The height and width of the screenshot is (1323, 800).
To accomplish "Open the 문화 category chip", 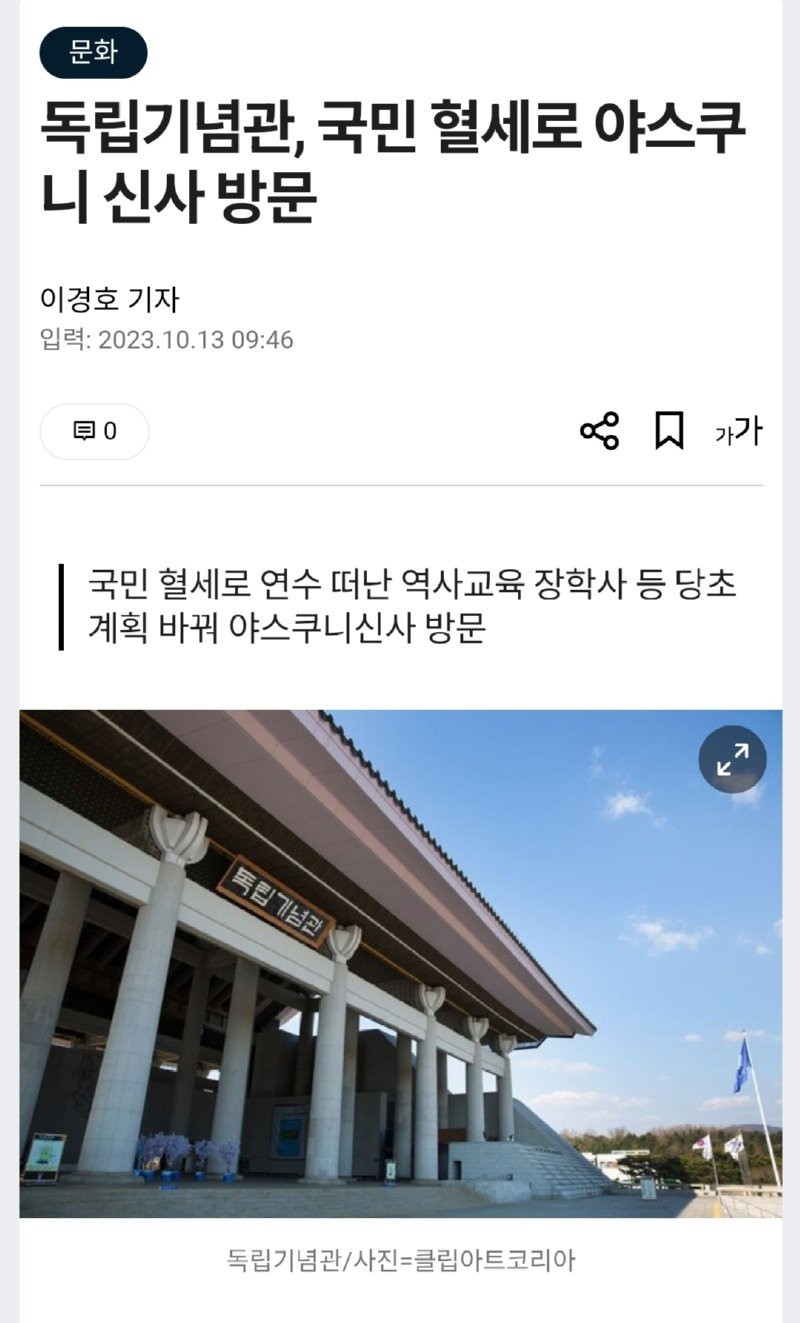I will click(93, 53).
